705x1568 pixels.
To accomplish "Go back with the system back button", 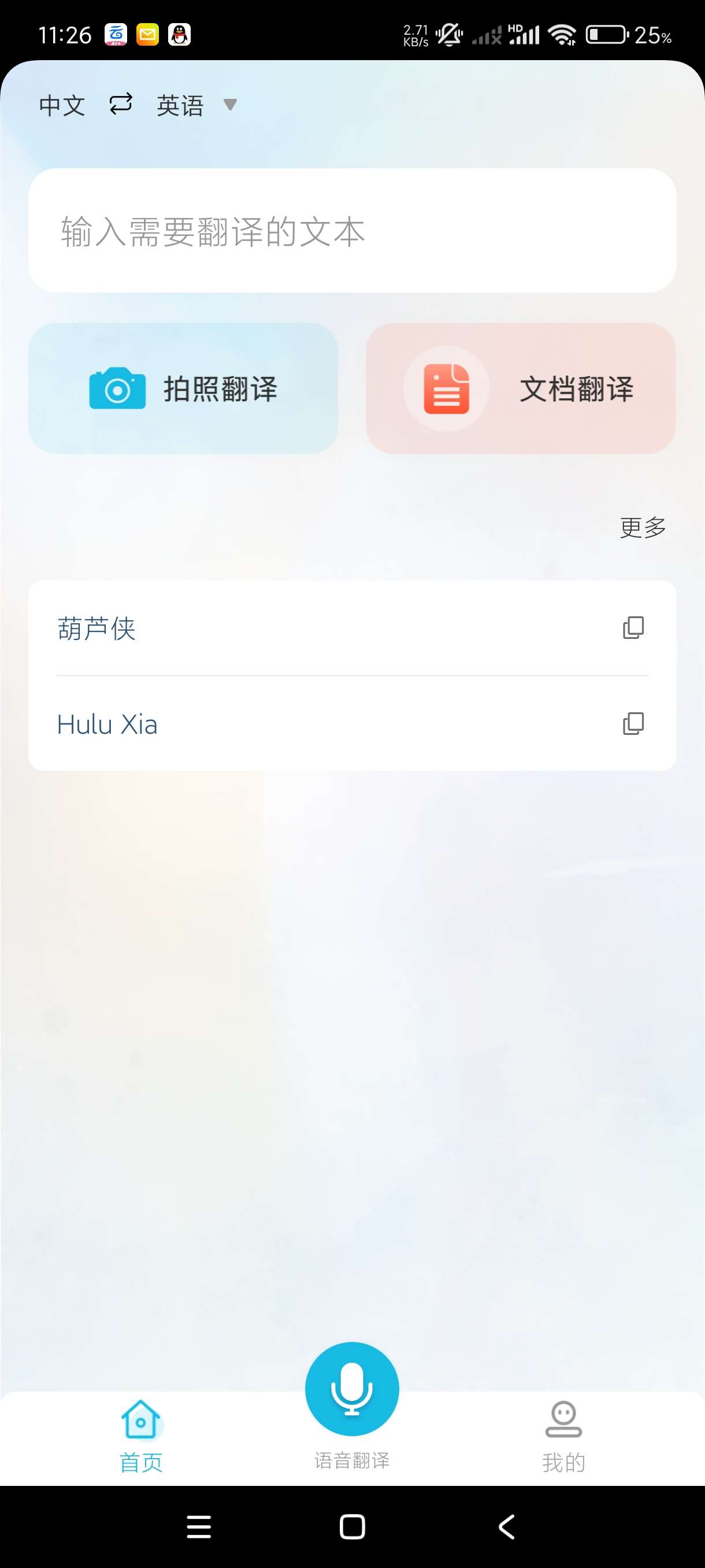I will [x=507, y=1526].
